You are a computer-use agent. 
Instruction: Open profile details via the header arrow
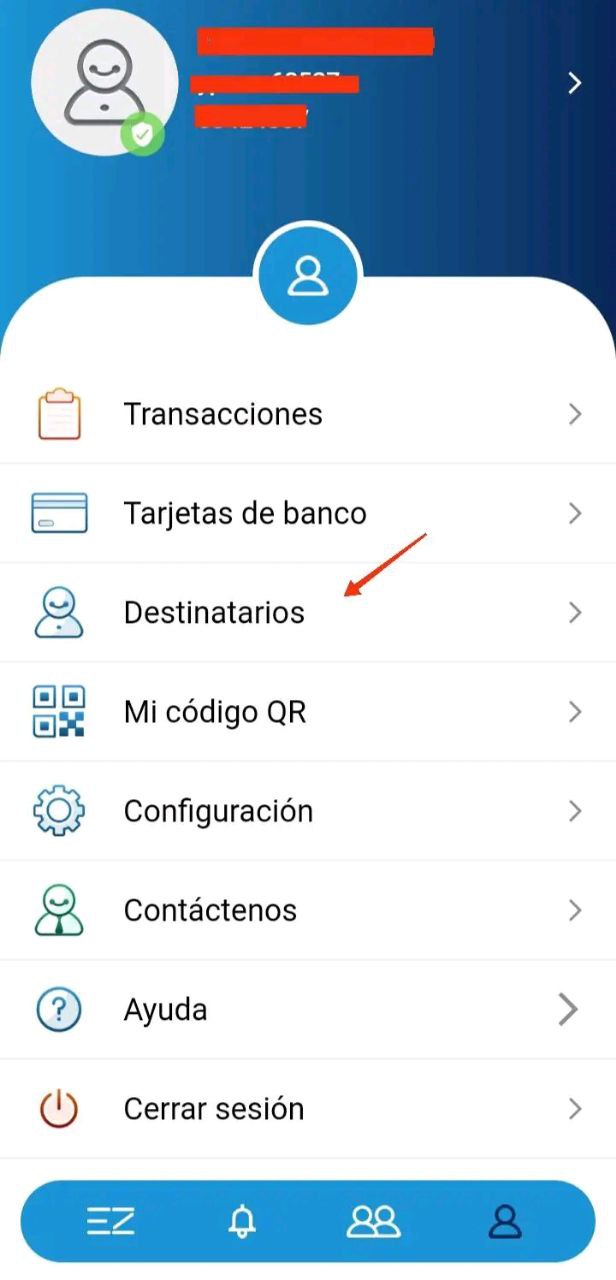tap(574, 83)
